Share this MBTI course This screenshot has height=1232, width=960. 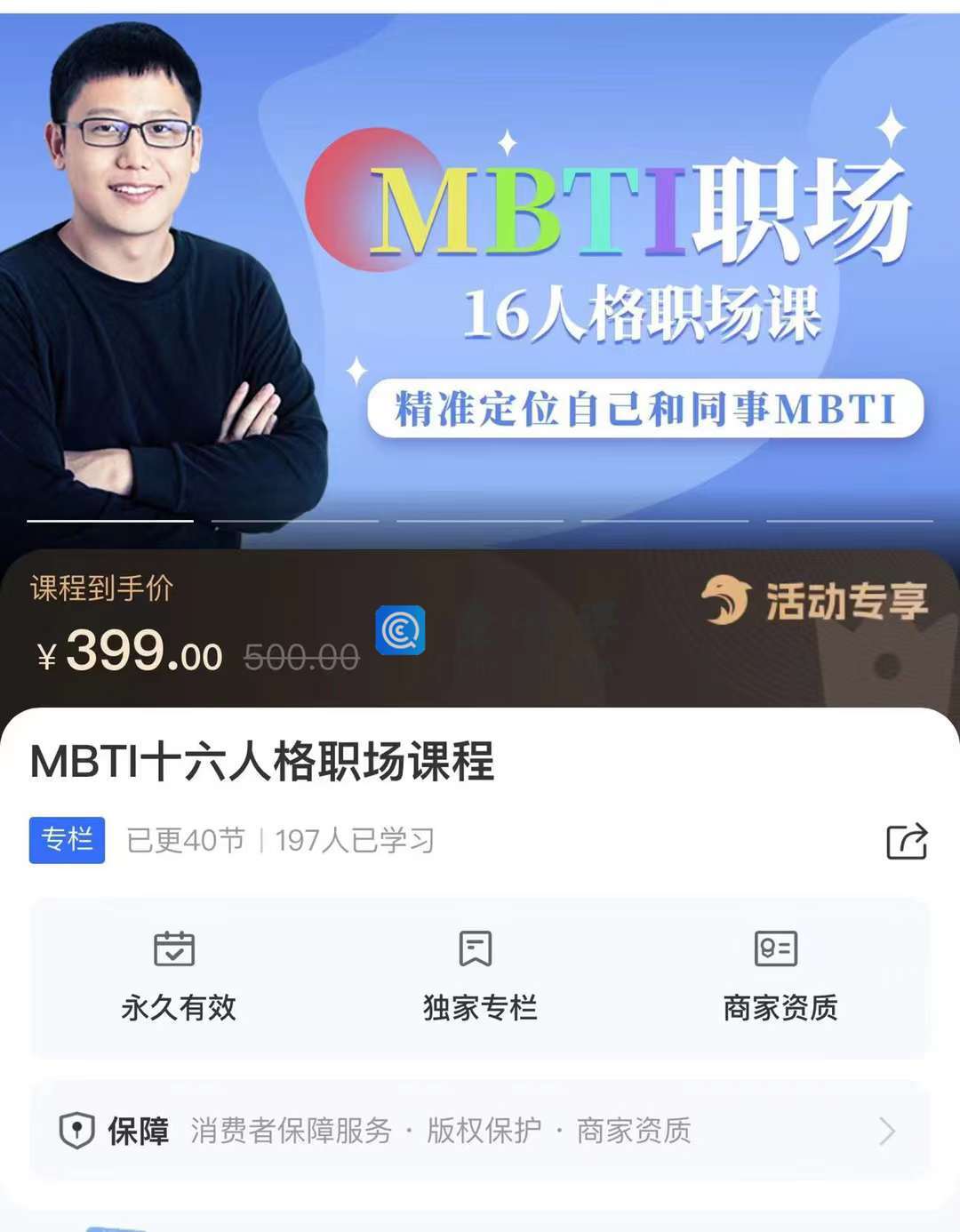pos(907,841)
